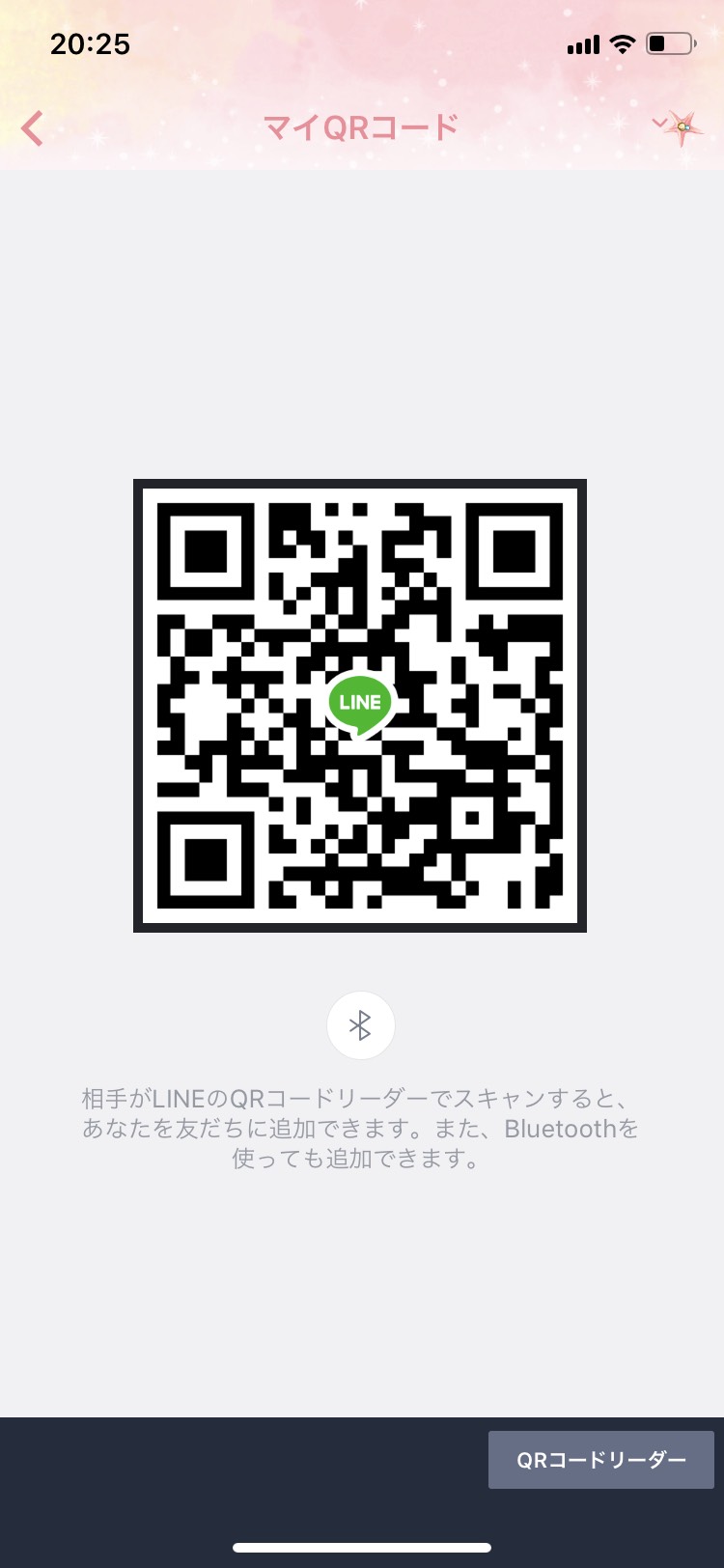Go back from My QR code screen
724x1568 pixels.
[x=34, y=127]
